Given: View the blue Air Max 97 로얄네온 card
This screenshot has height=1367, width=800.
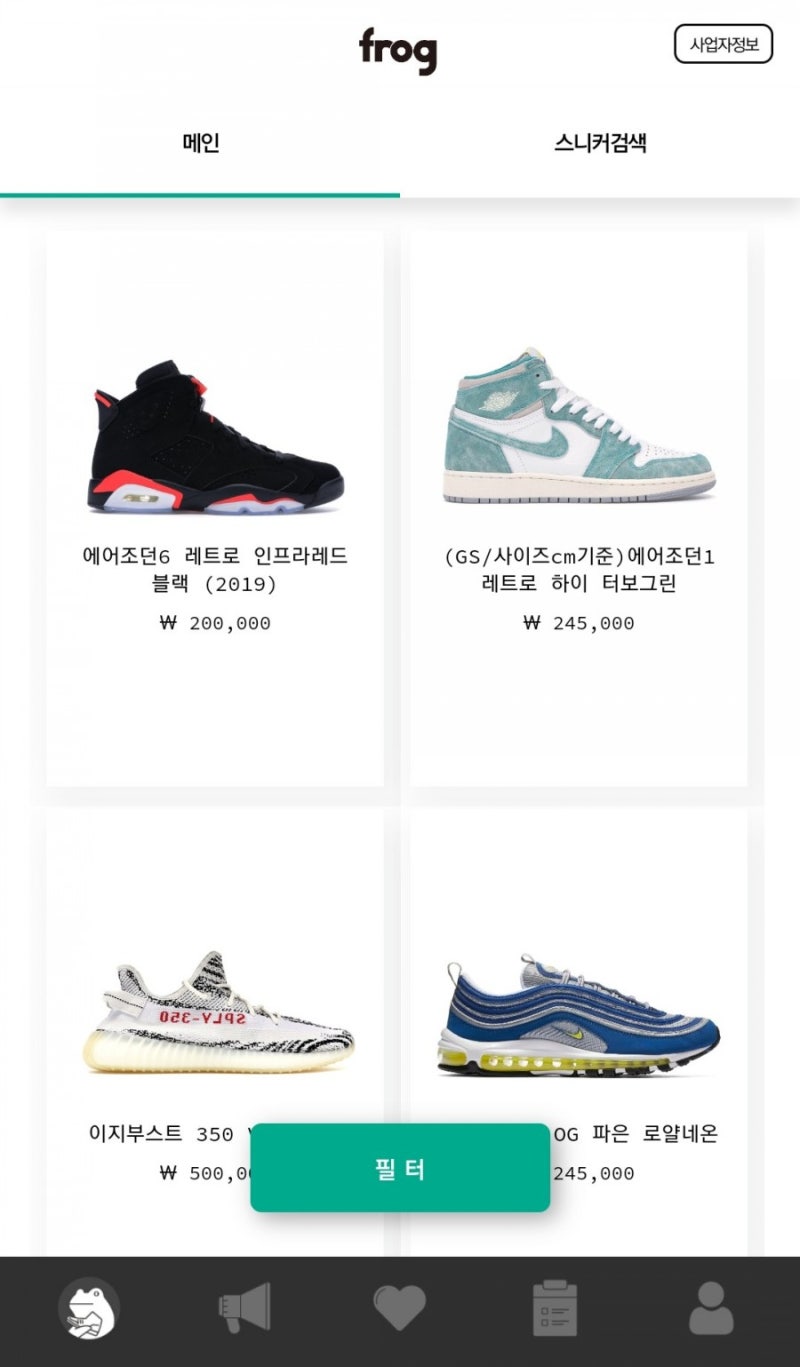Looking at the screenshot, I should pyautogui.click(x=578, y=1032).
